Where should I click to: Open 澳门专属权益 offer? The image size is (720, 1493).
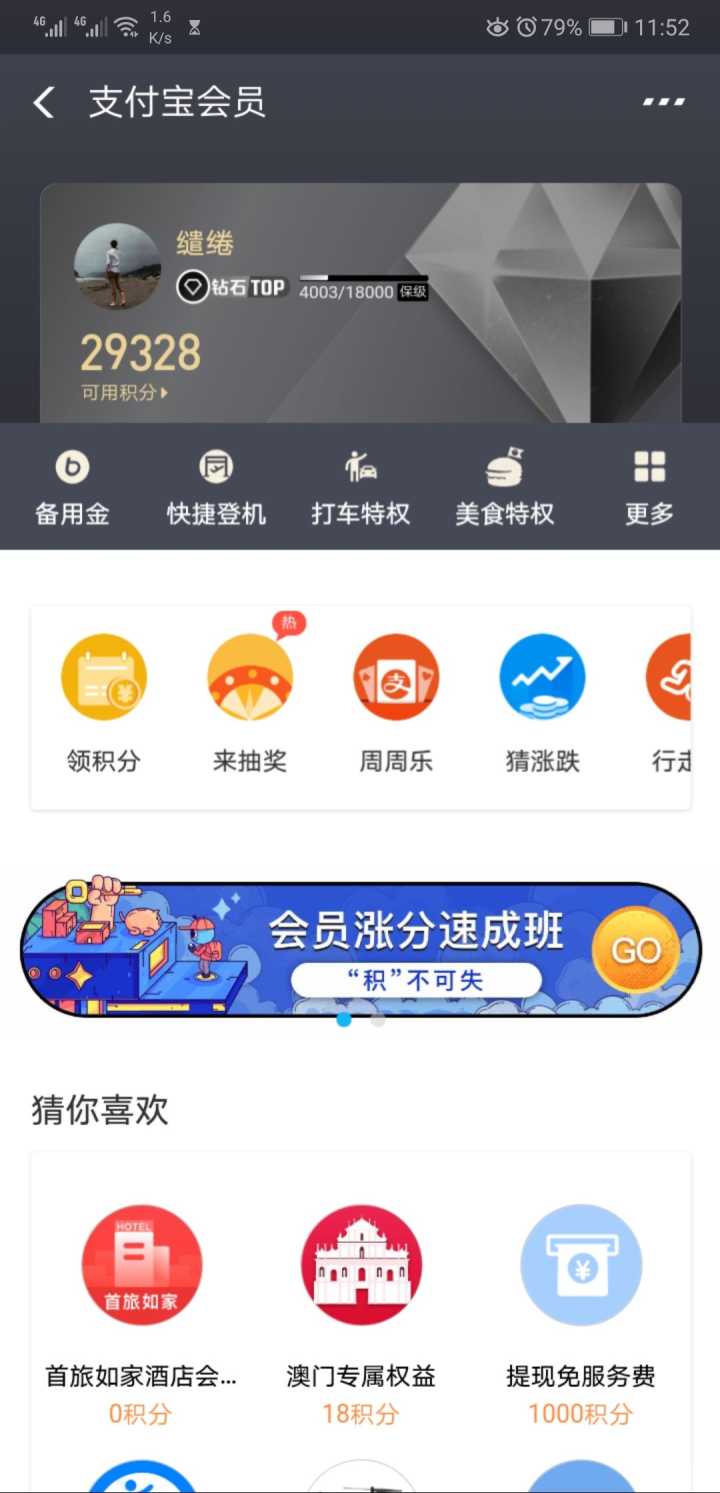(x=361, y=1300)
